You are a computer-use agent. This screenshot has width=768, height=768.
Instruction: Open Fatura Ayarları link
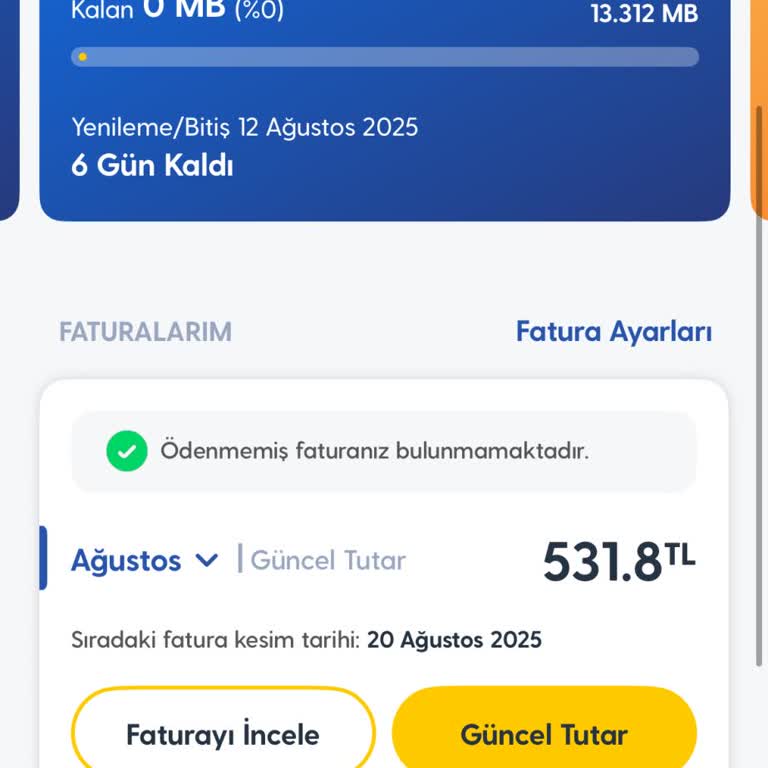[613, 332]
